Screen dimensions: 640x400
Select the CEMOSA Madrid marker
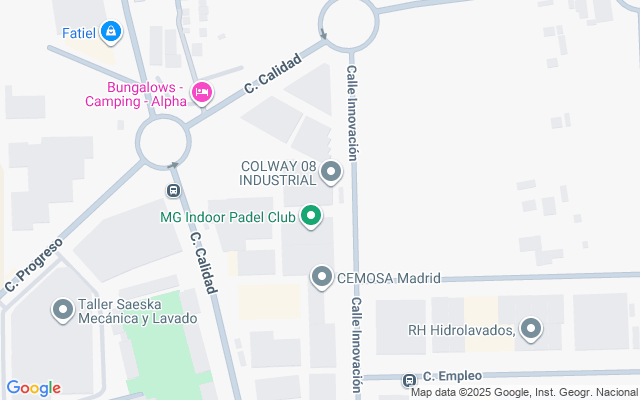coord(322,277)
